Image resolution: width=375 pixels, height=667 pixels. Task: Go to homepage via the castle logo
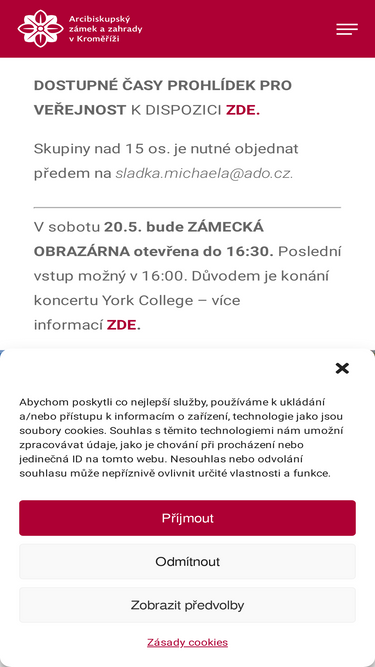(80, 29)
